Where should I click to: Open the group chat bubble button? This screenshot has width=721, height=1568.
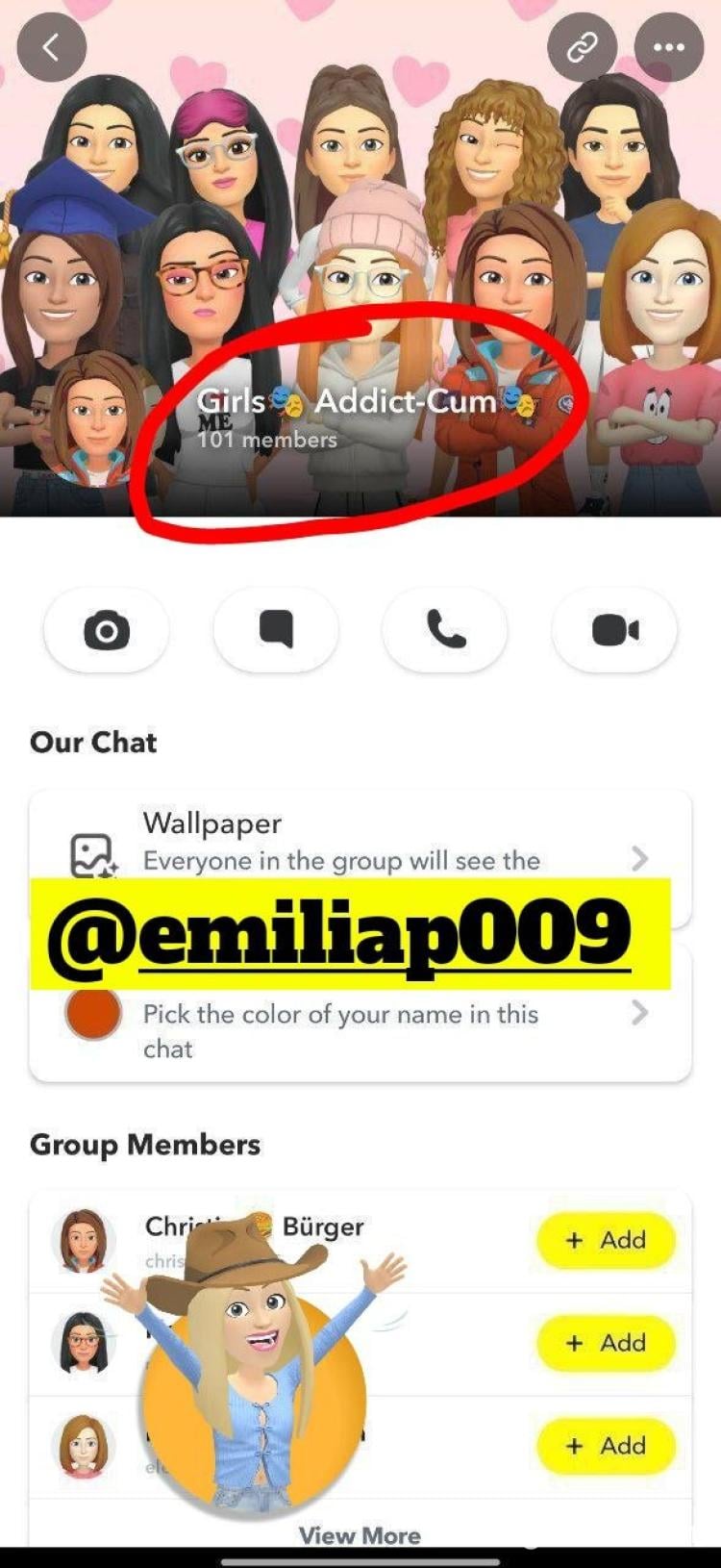(x=276, y=631)
